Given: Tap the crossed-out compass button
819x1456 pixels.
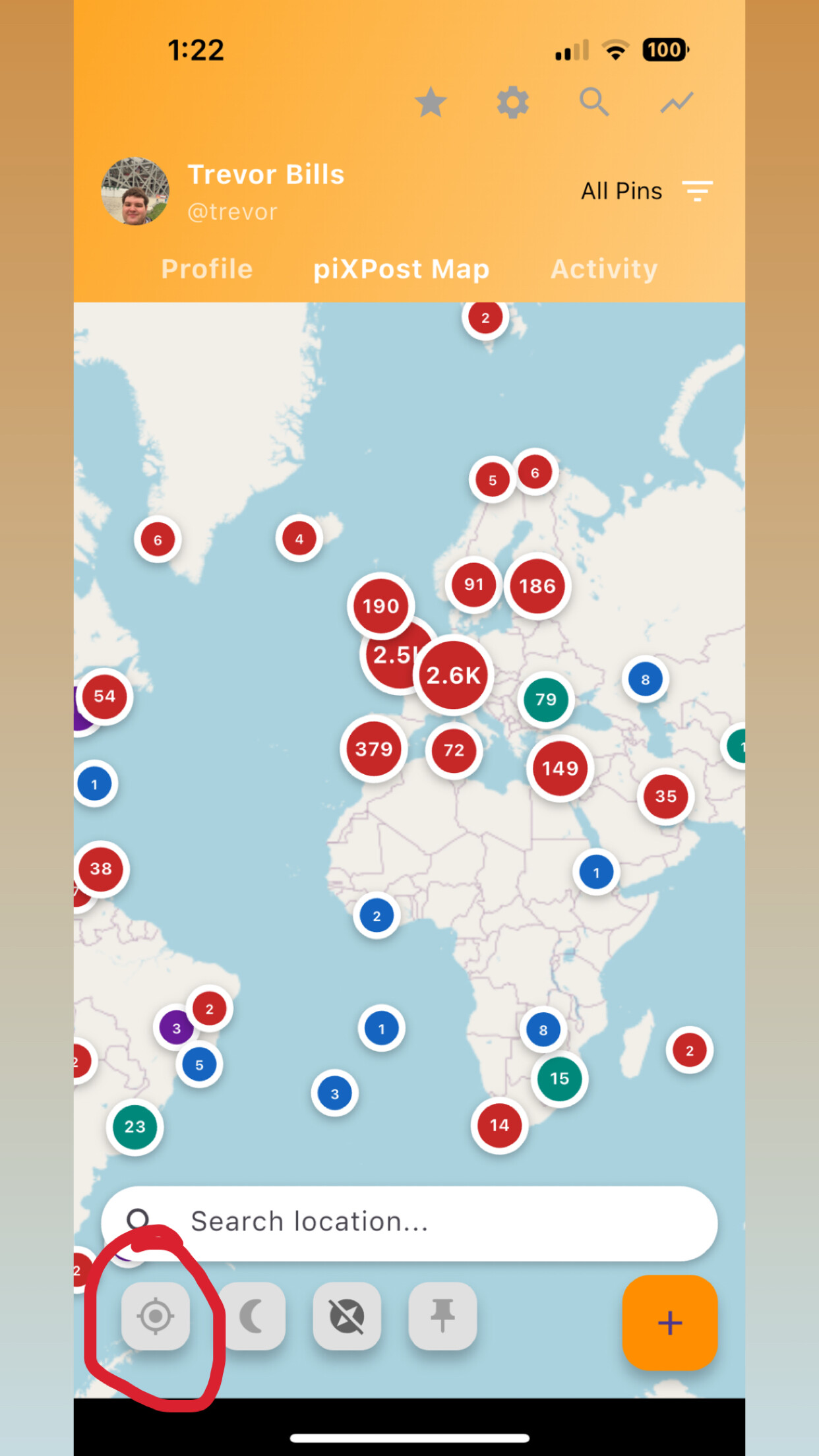Looking at the screenshot, I should coord(347,1316).
